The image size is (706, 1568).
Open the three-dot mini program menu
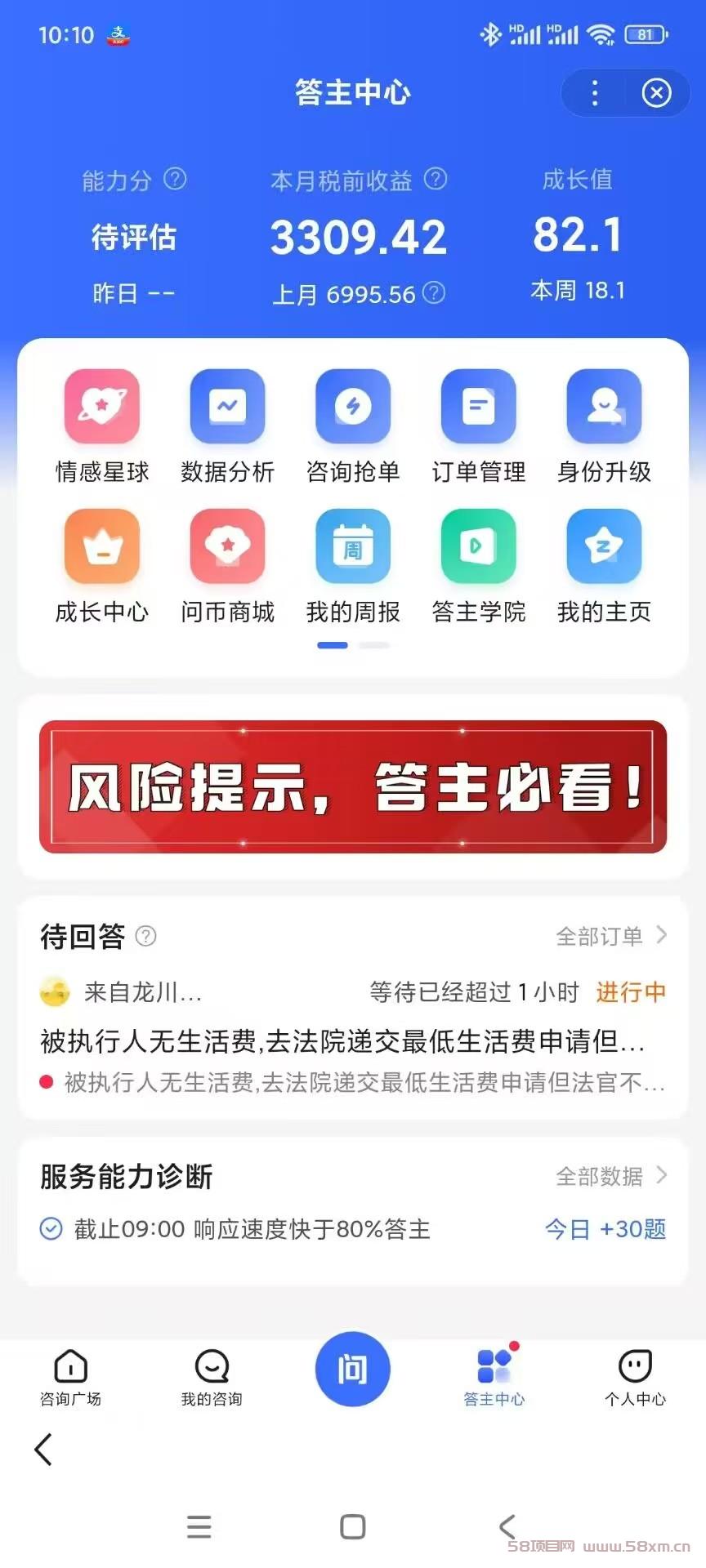595,93
